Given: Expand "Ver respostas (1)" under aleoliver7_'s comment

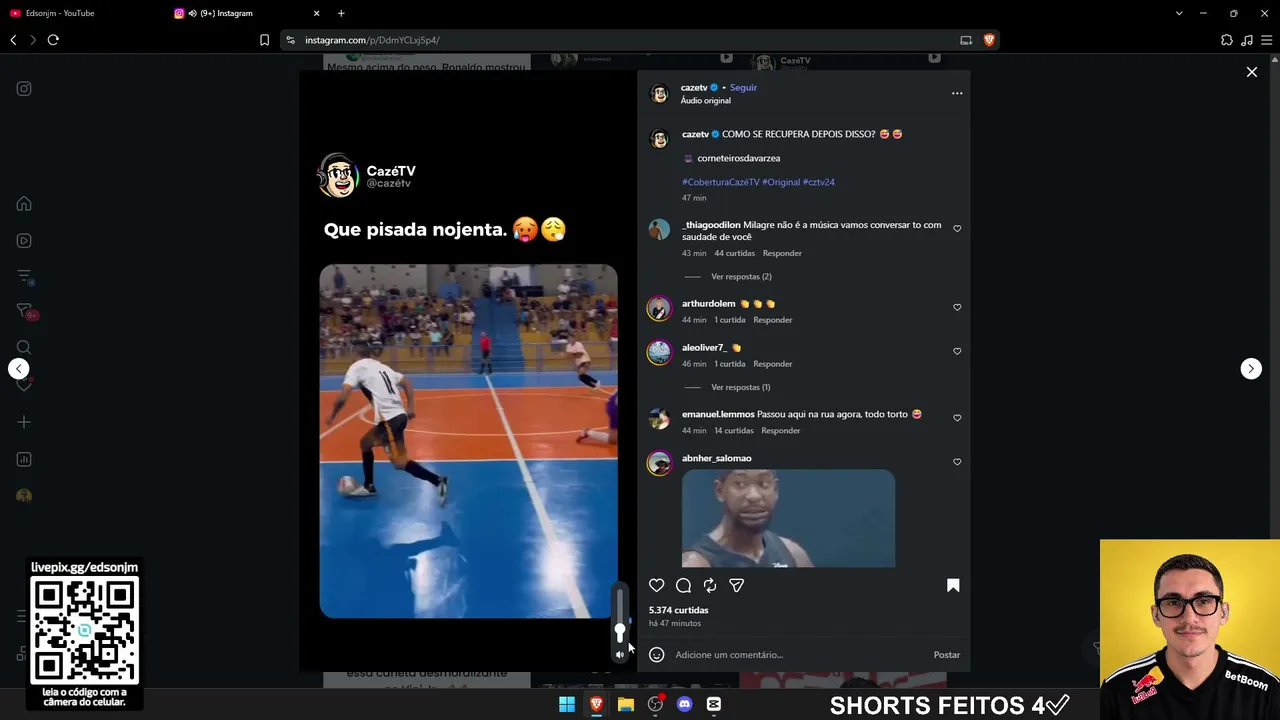Looking at the screenshot, I should (740, 387).
